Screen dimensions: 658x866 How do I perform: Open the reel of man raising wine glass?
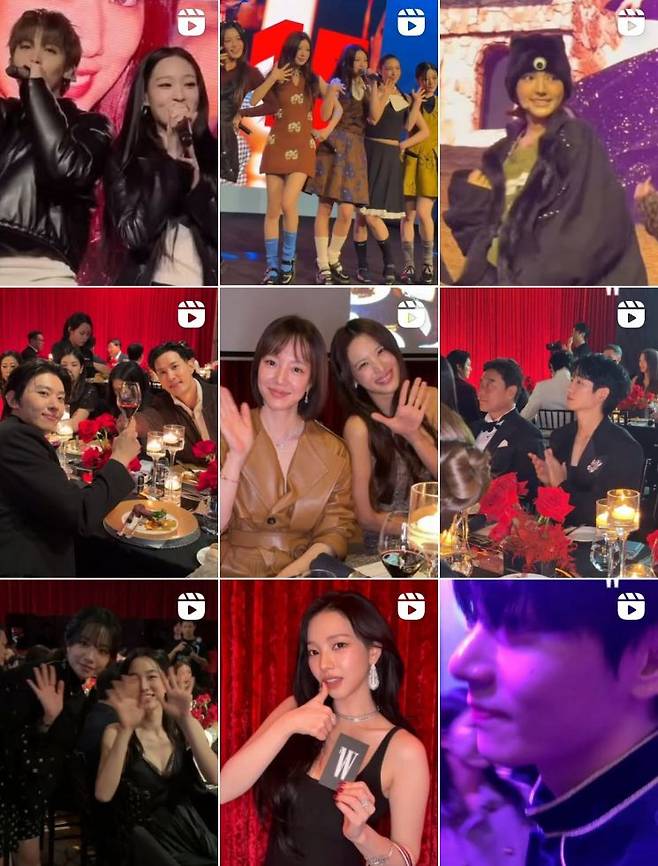pyautogui.click(x=108, y=432)
